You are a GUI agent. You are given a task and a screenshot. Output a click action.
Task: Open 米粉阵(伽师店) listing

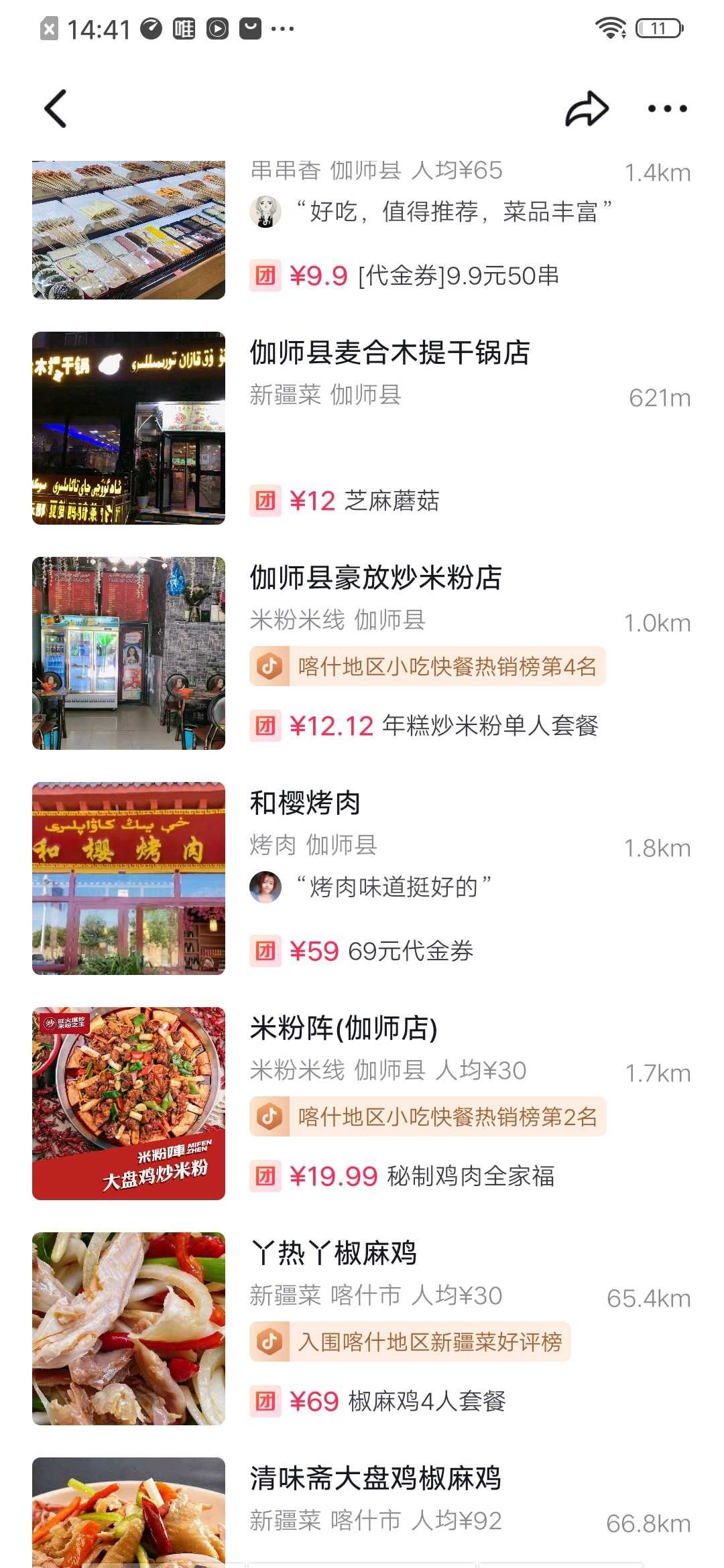[343, 1028]
